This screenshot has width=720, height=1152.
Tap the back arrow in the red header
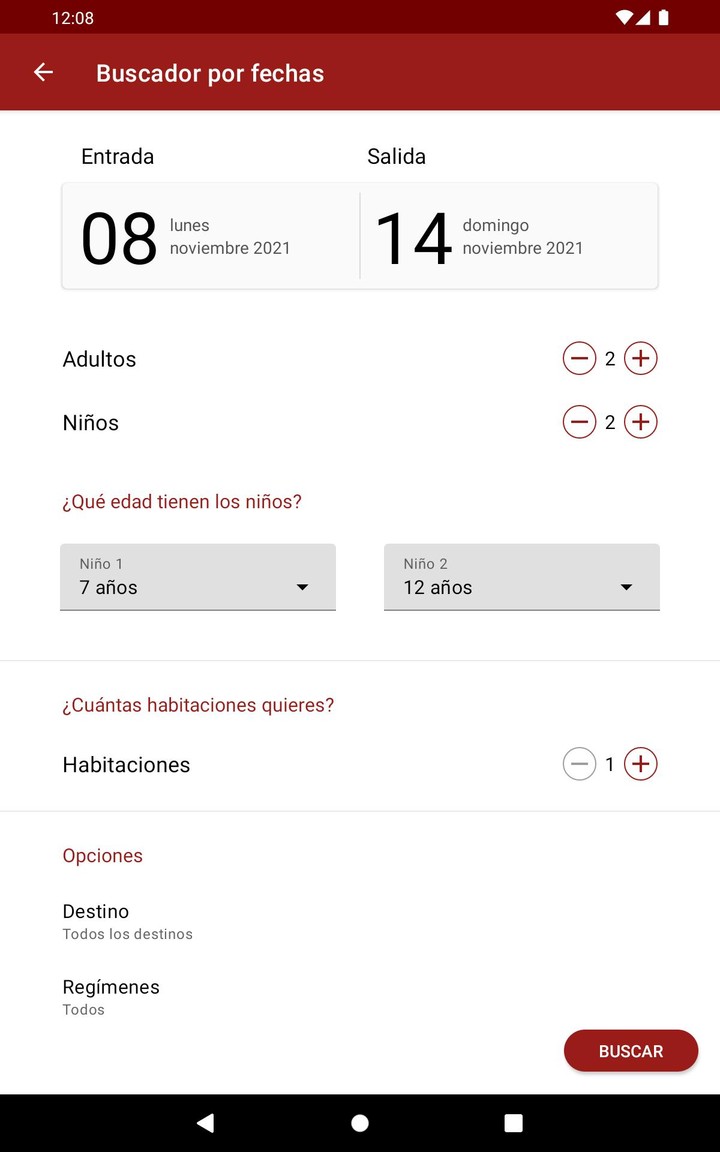(42, 72)
